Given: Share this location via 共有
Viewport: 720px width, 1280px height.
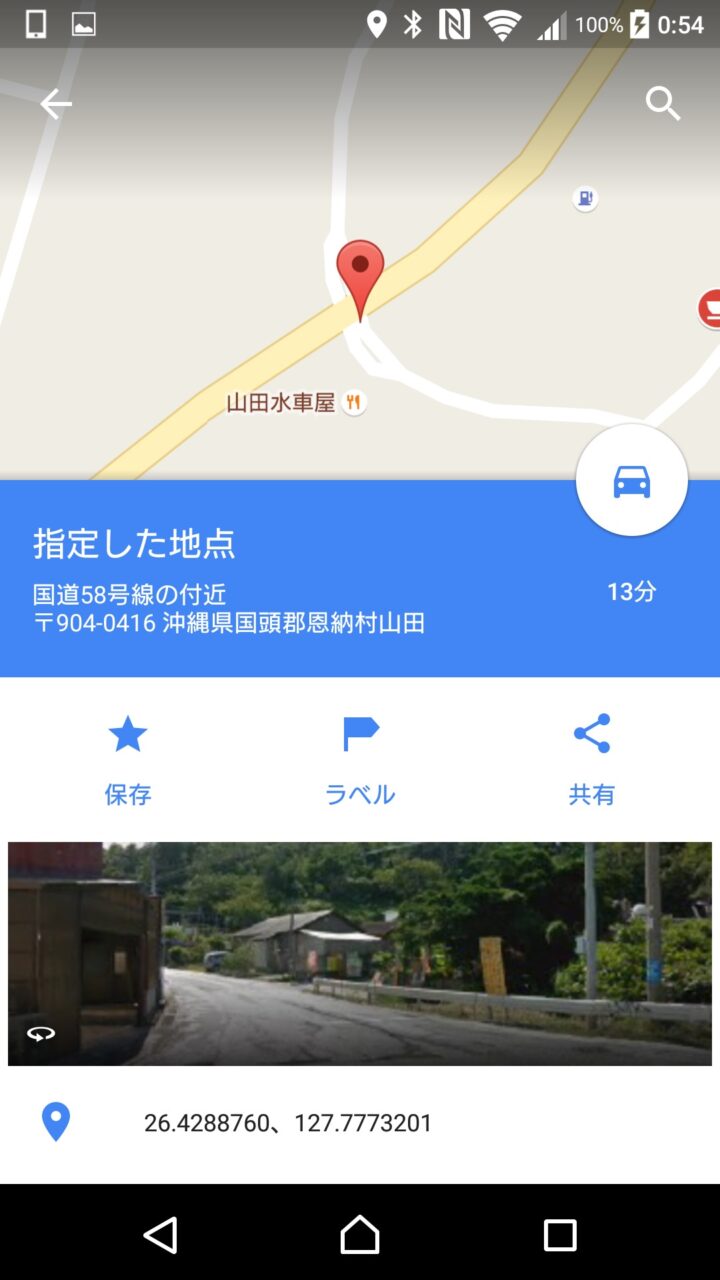Looking at the screenshot, I should (x=592, y=758).
